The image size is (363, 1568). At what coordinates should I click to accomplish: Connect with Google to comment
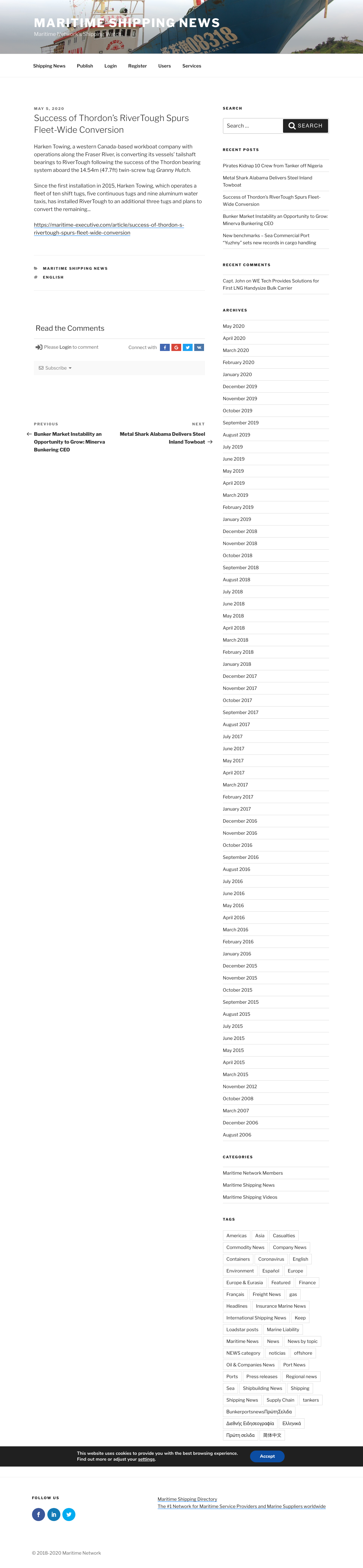(176, 348)
